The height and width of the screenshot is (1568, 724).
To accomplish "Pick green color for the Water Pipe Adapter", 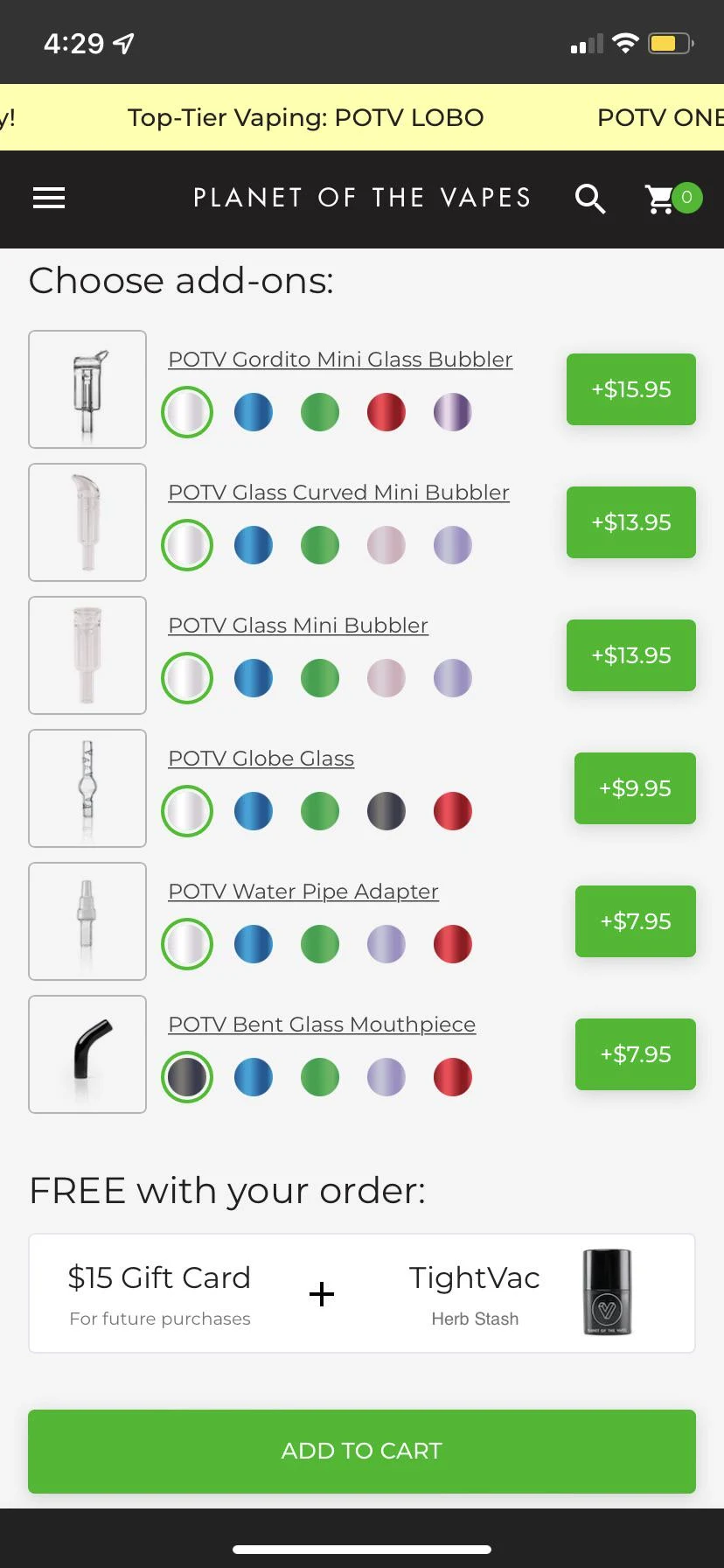I will coord(319,943).
